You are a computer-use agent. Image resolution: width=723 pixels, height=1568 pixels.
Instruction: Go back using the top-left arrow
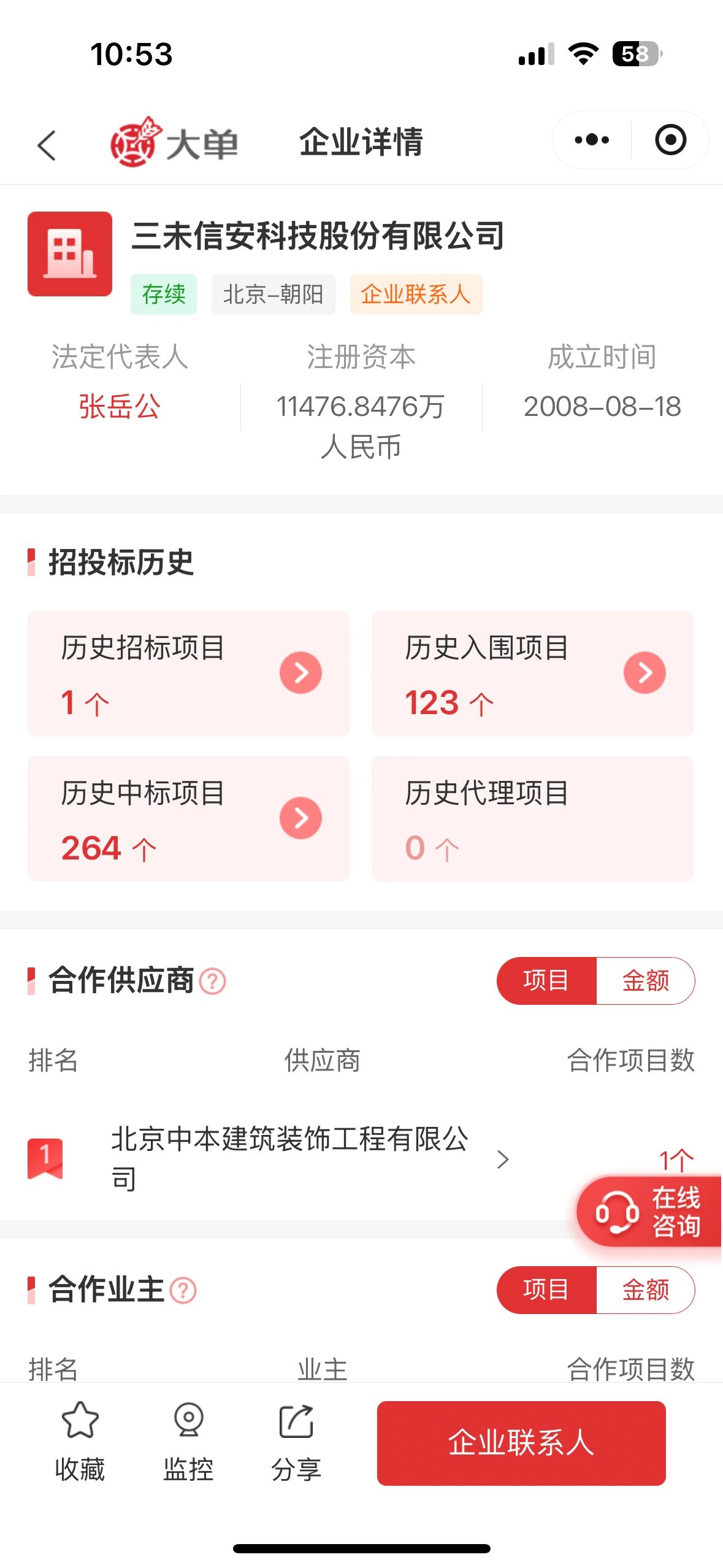pyautogui.click(x=47, y=145)
